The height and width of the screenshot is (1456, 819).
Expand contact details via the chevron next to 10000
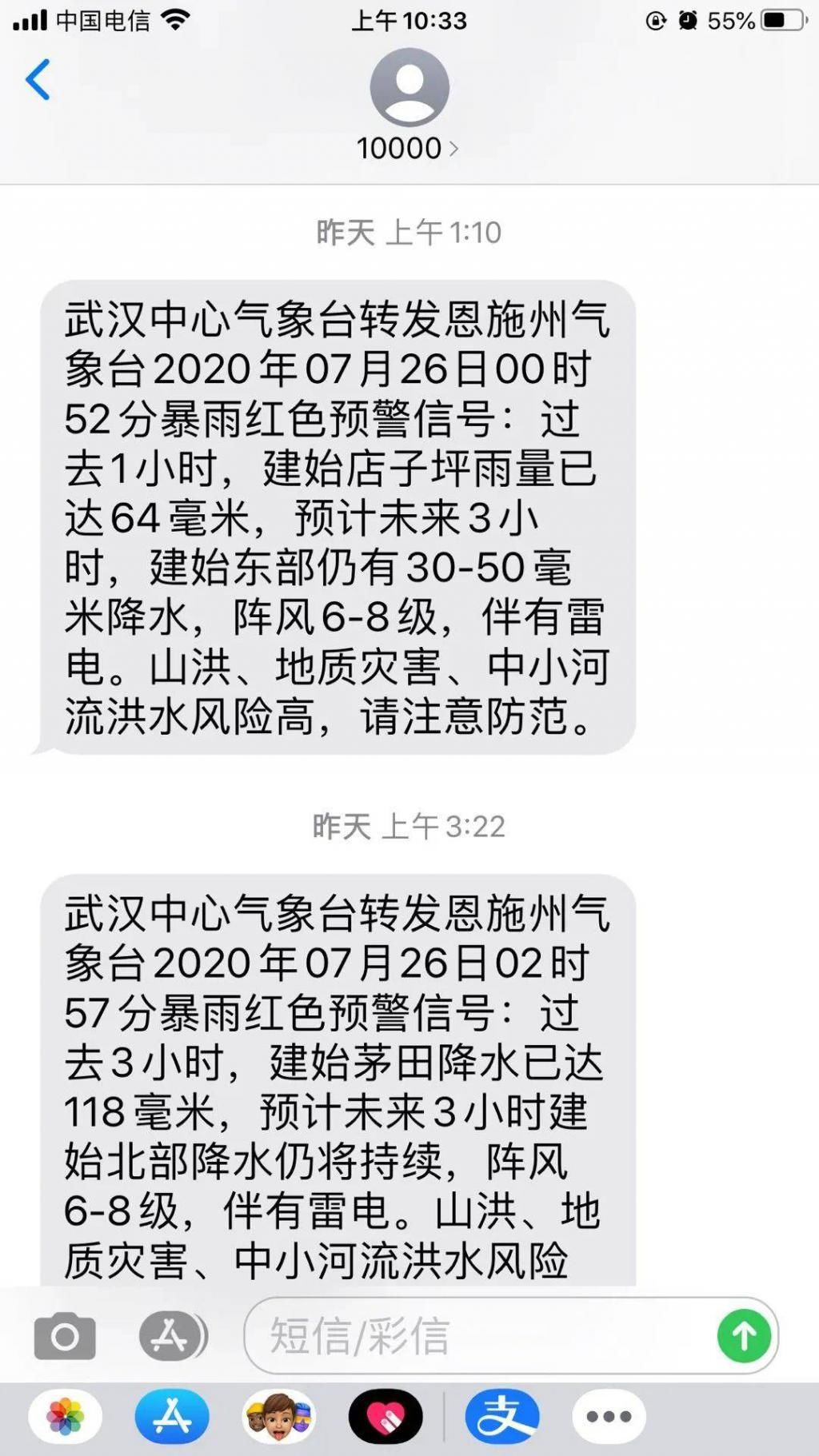(453, 148)
